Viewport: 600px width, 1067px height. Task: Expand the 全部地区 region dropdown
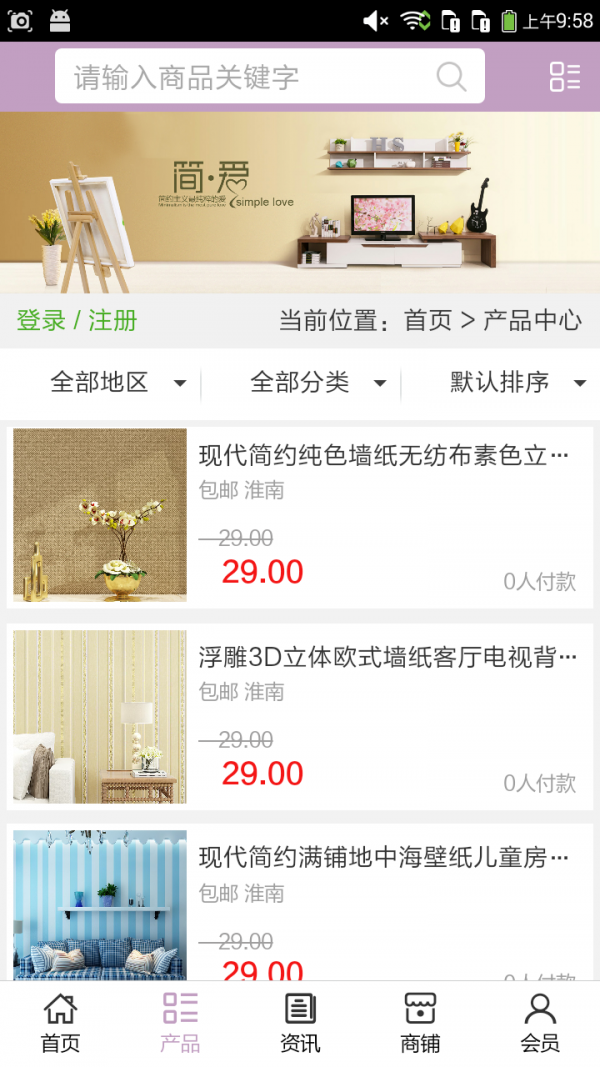click(118, 382)
